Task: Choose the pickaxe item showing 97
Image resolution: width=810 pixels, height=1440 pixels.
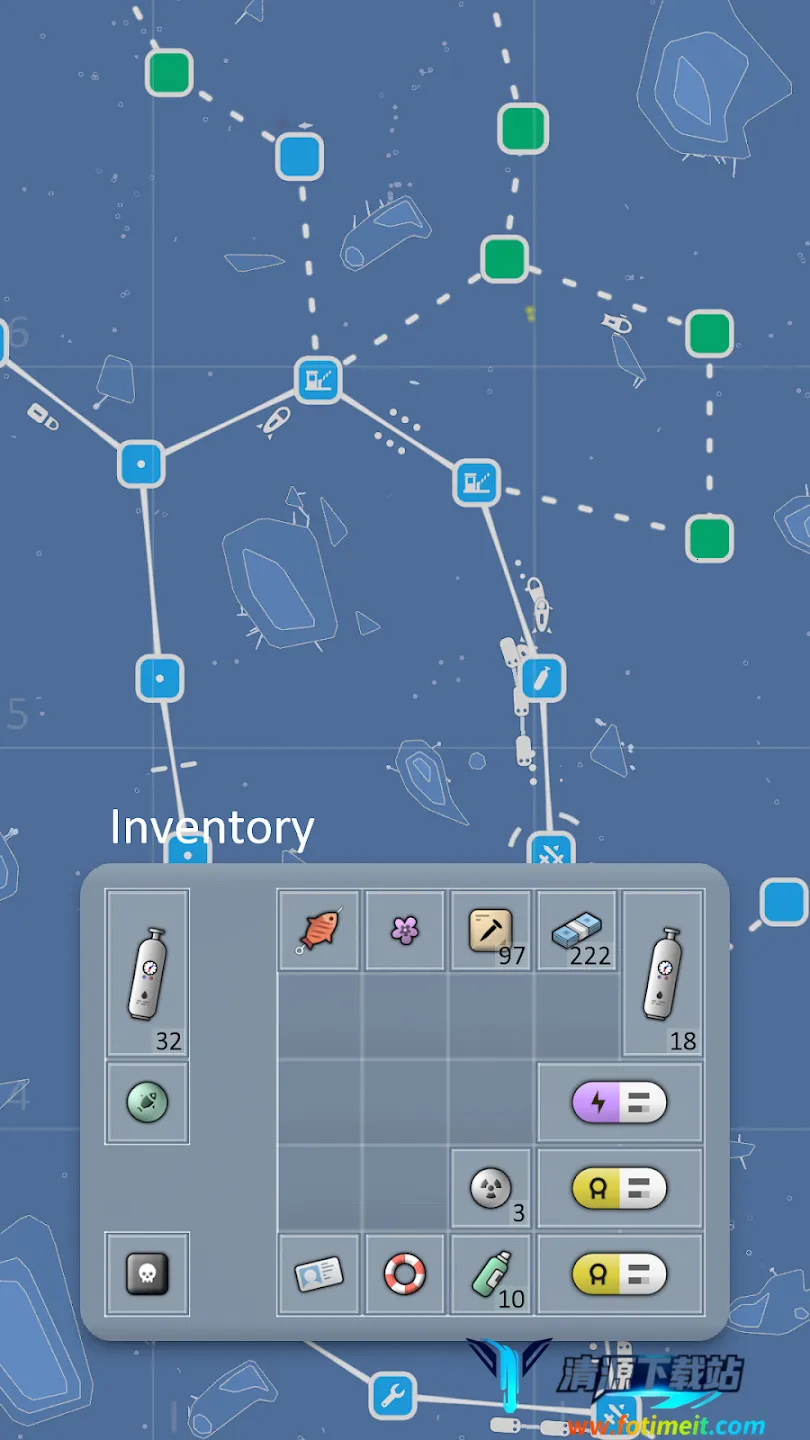Action: point(491,931)
